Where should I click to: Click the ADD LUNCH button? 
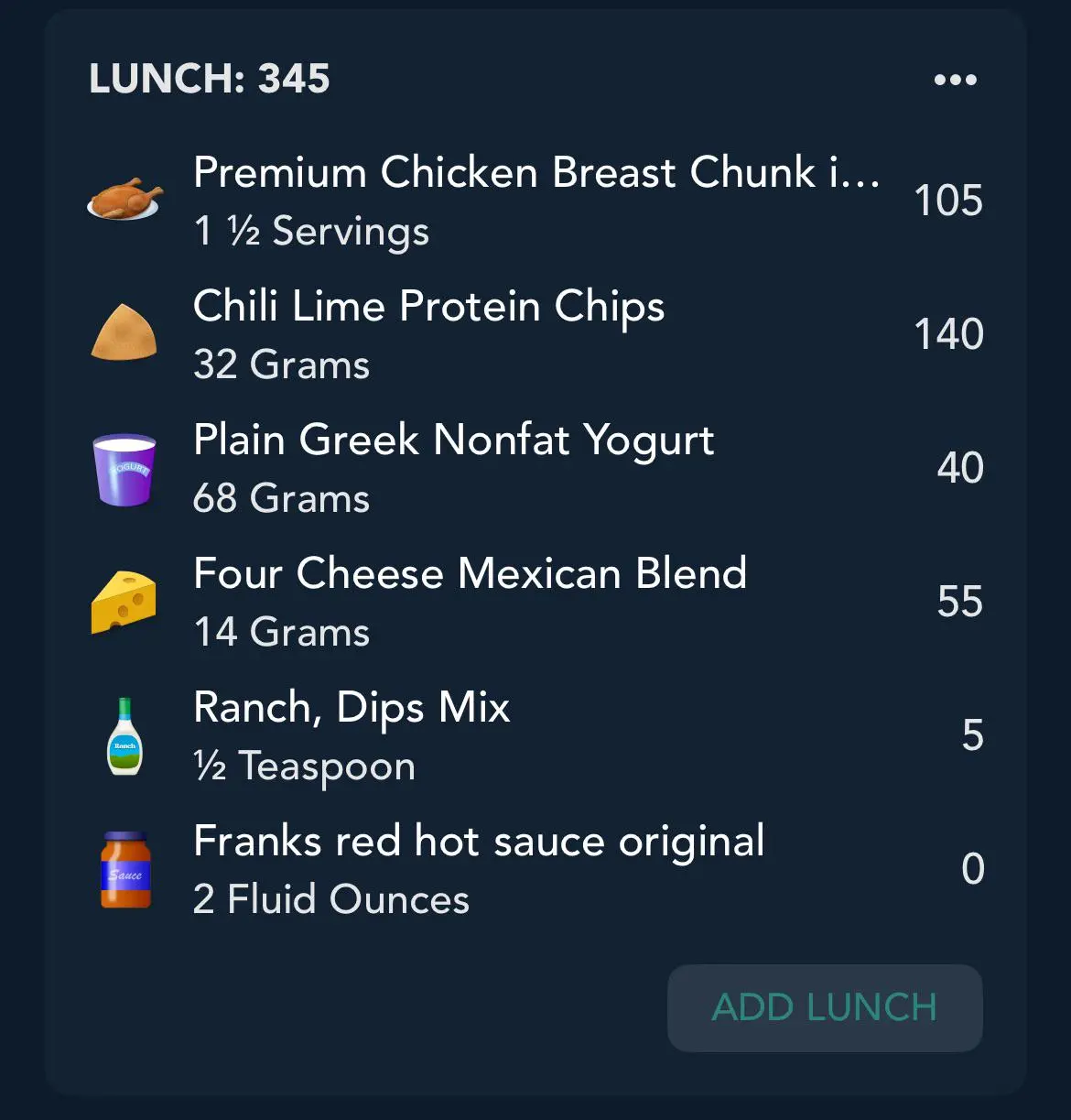pyautogui.click(x=824, y=1007)
